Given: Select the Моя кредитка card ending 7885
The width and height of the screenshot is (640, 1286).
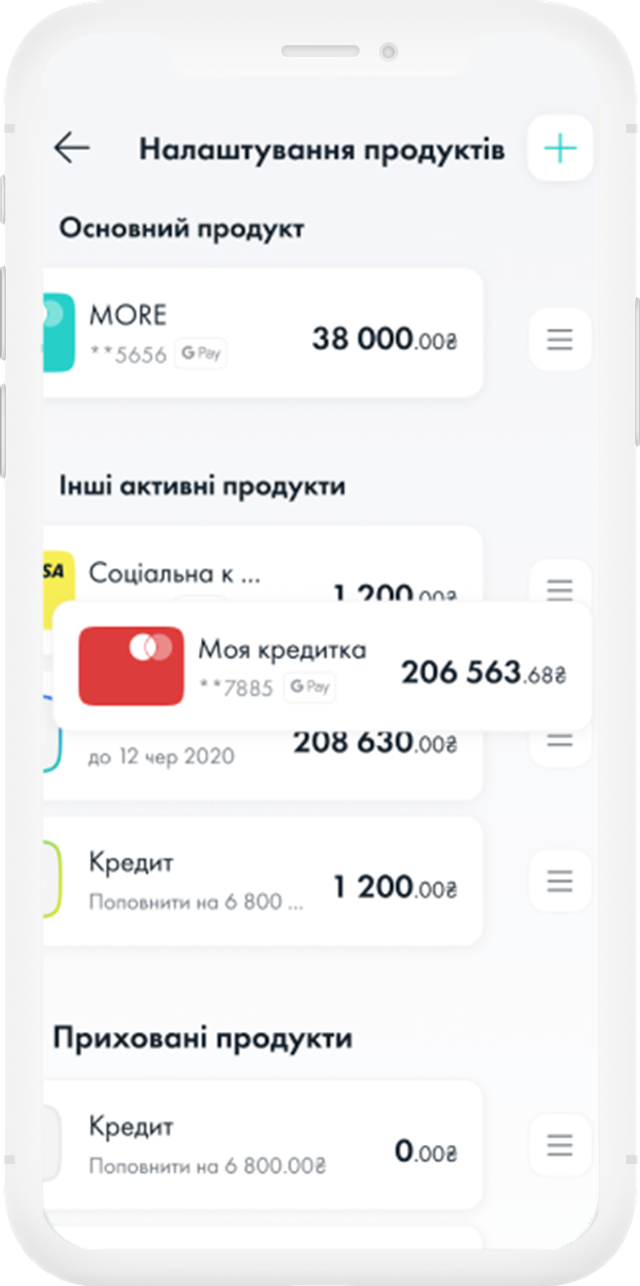Looking at the screenshot, I should coord(322,666).
